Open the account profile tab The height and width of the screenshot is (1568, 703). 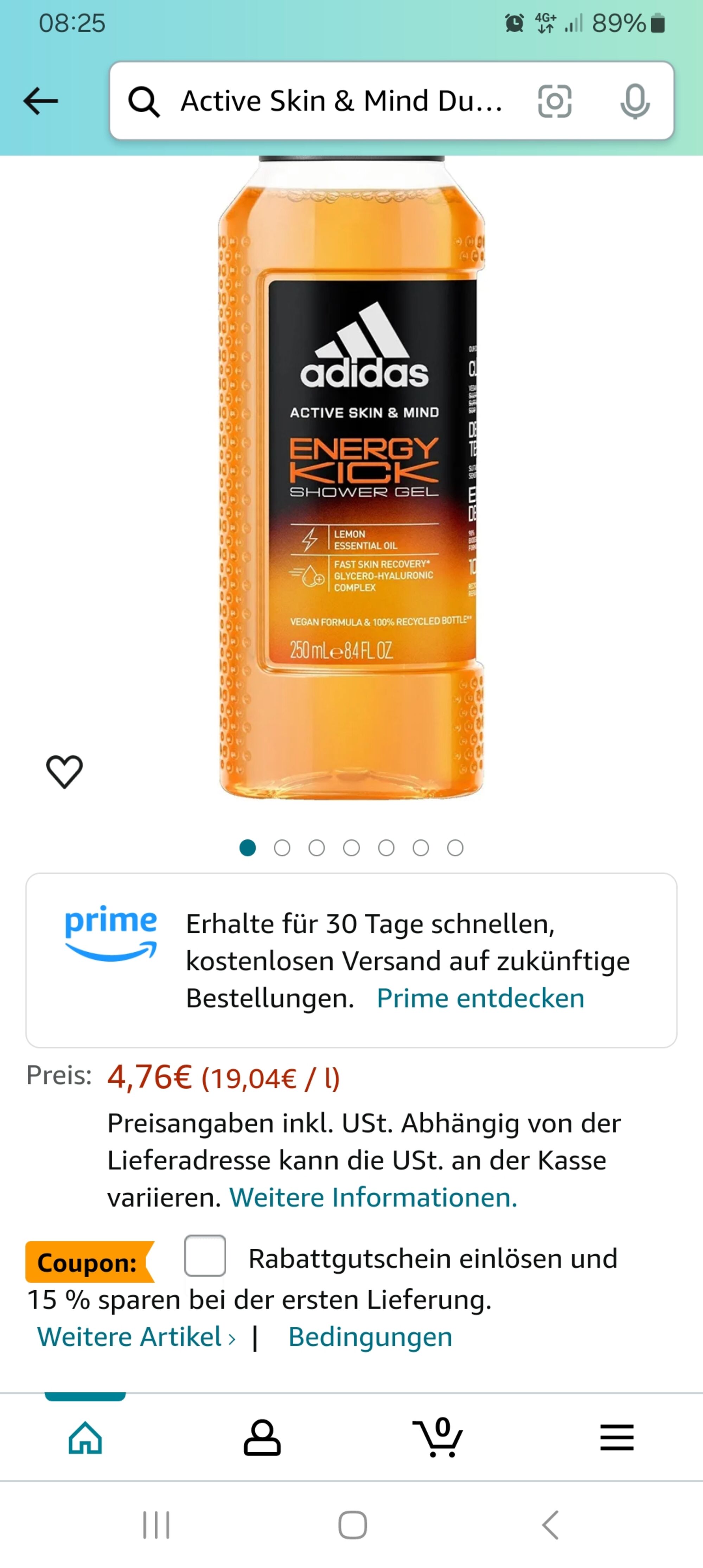262,1438
